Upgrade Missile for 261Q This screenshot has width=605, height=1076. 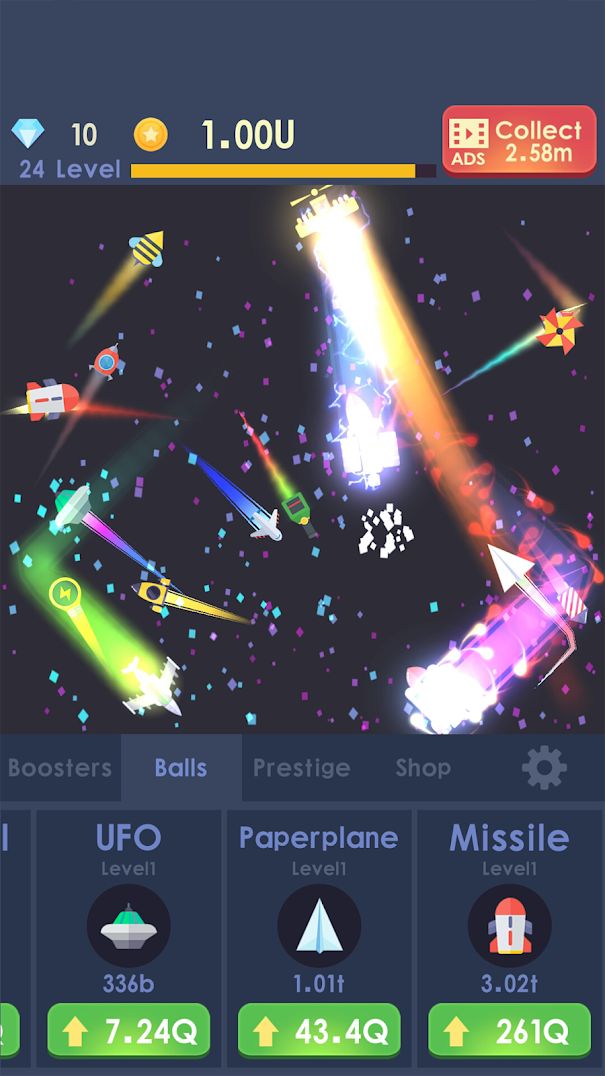[510, 1031]
